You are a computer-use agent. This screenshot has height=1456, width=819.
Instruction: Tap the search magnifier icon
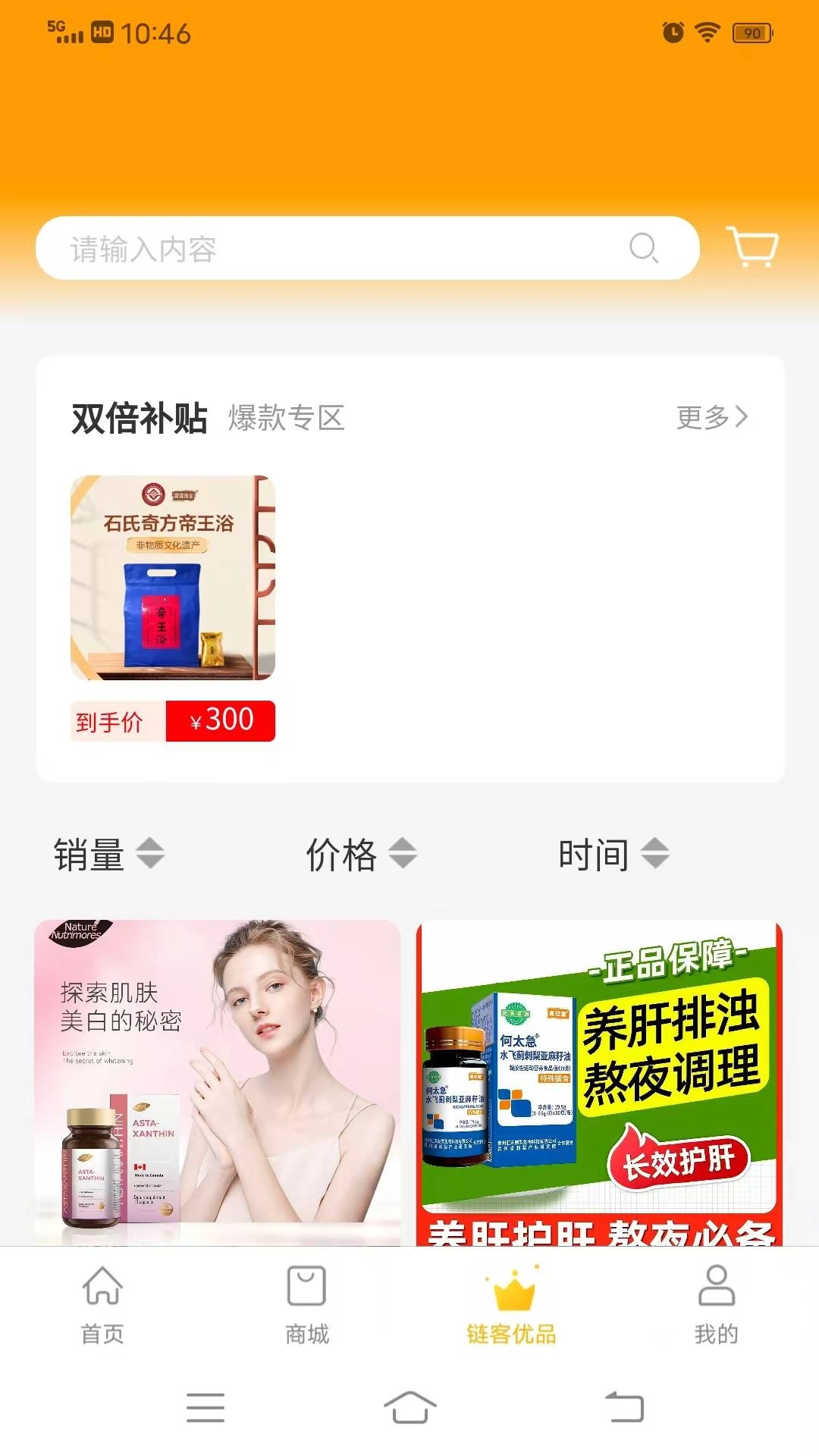pyautogui.click(x=643, y=247)
